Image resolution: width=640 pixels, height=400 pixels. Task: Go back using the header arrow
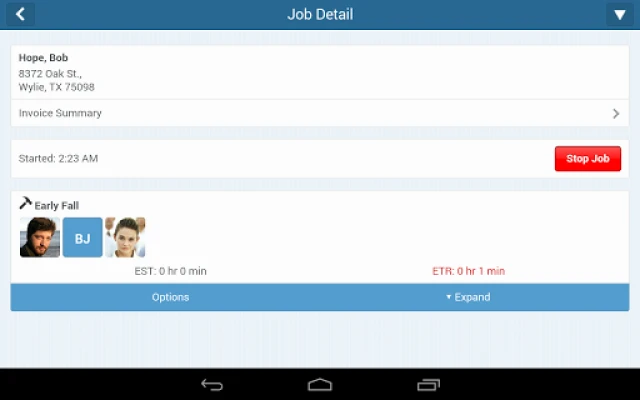[x=20, y=15]
